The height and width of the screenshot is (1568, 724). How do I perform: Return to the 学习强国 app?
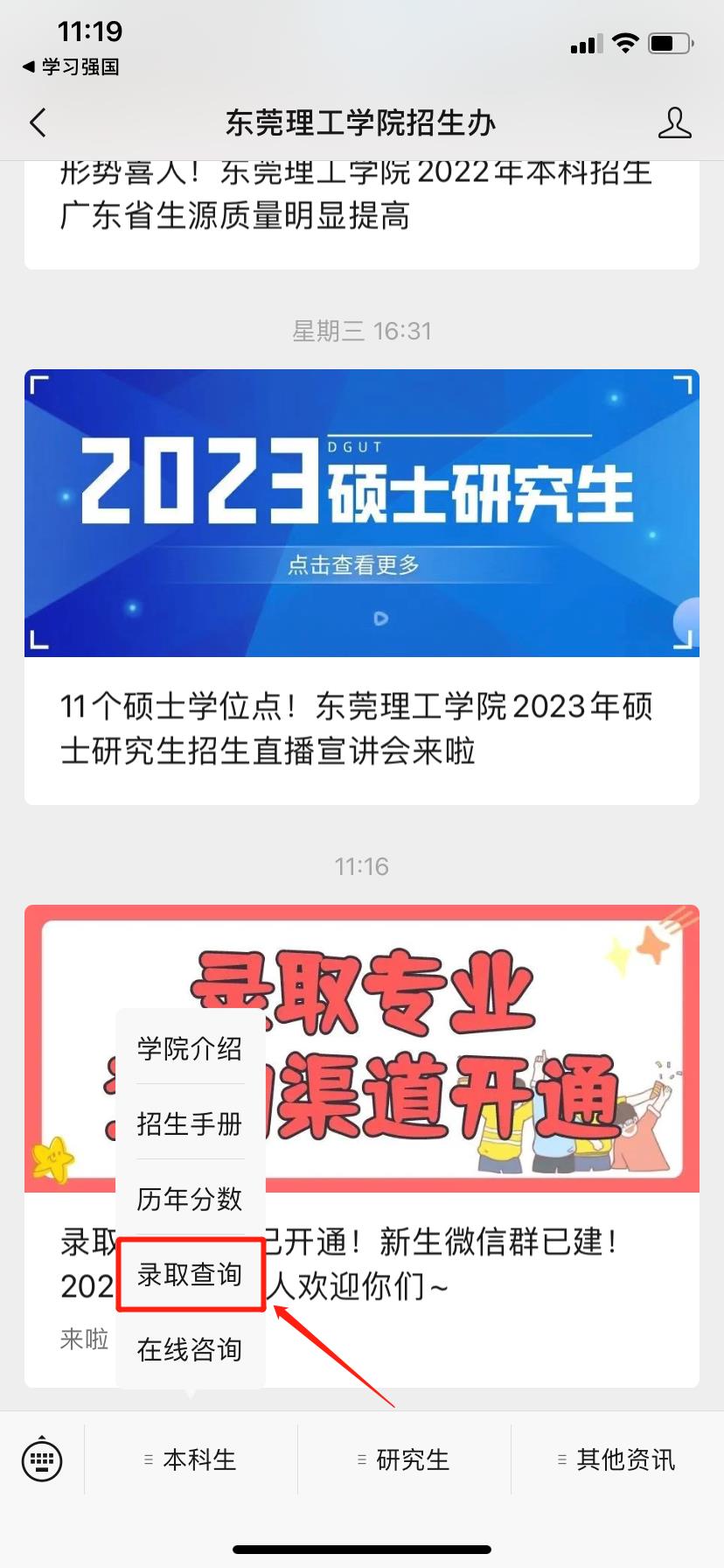70,66
